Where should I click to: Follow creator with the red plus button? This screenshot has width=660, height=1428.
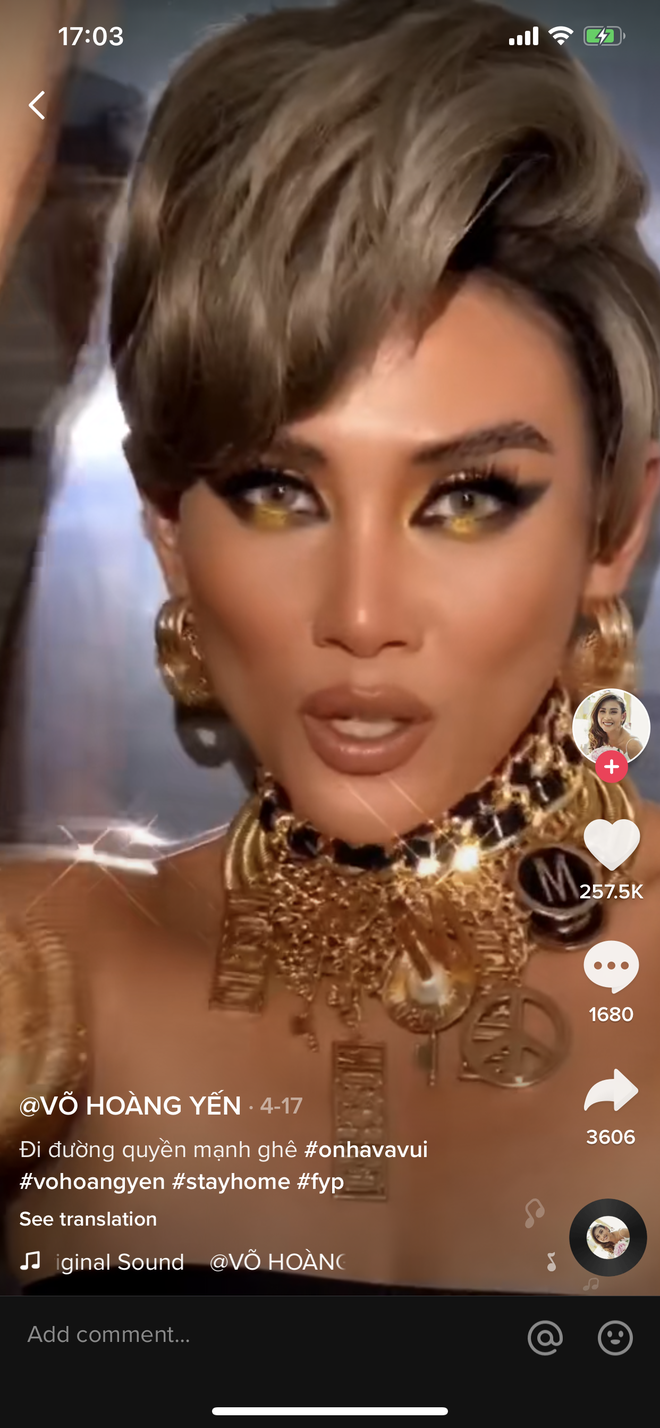(x=611, y=767)
